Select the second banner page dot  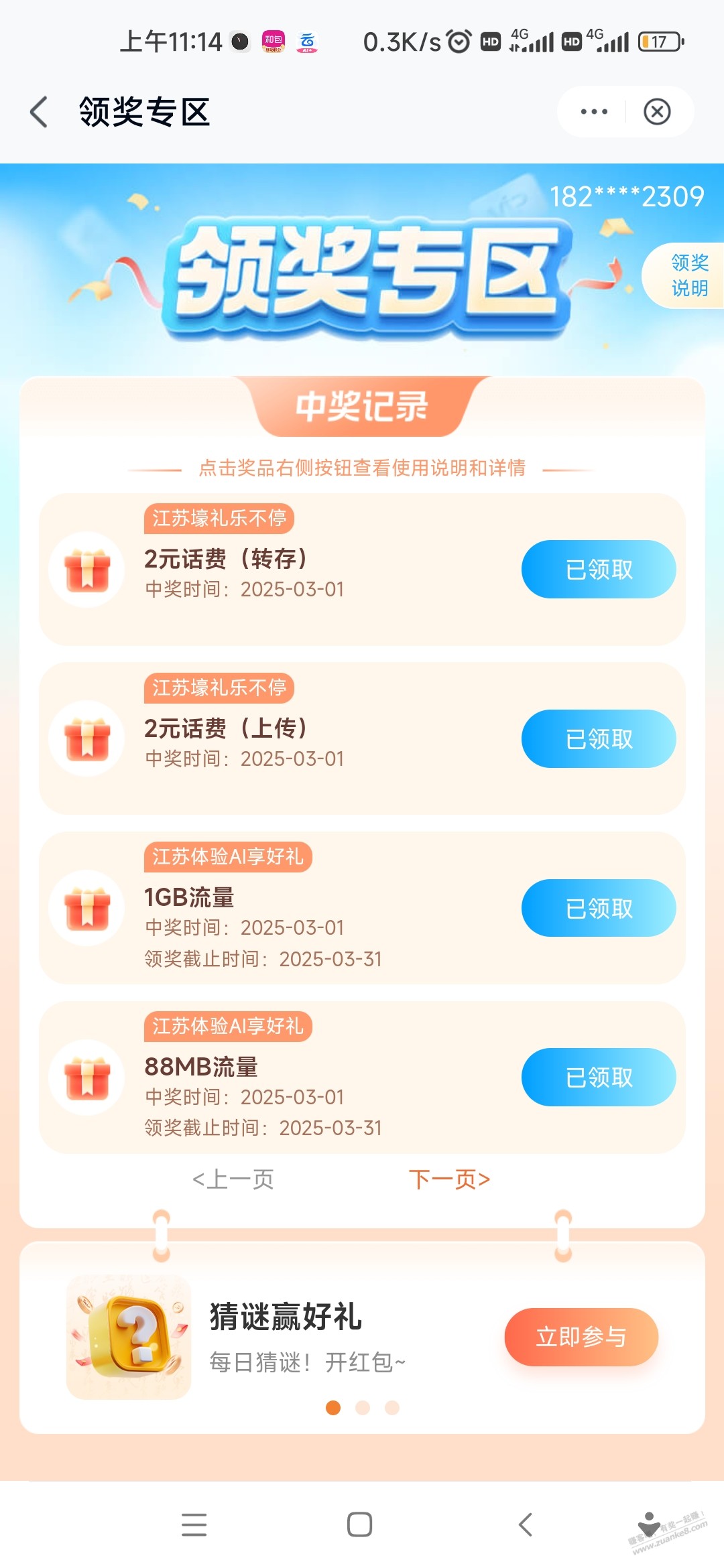[363, 1408]
